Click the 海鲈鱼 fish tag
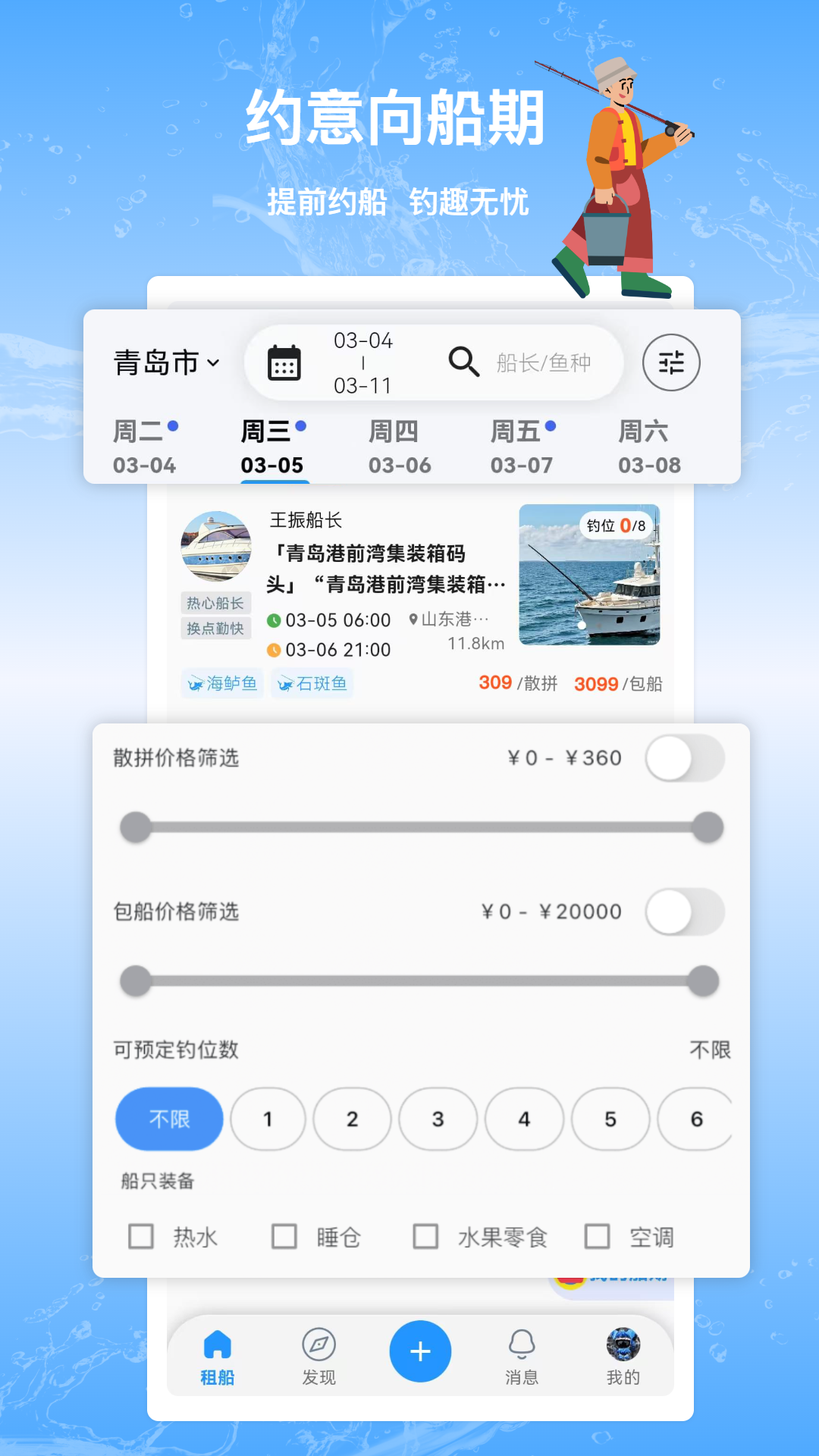This screenshot has height=1456, width=819. click(x=221, y=683)
